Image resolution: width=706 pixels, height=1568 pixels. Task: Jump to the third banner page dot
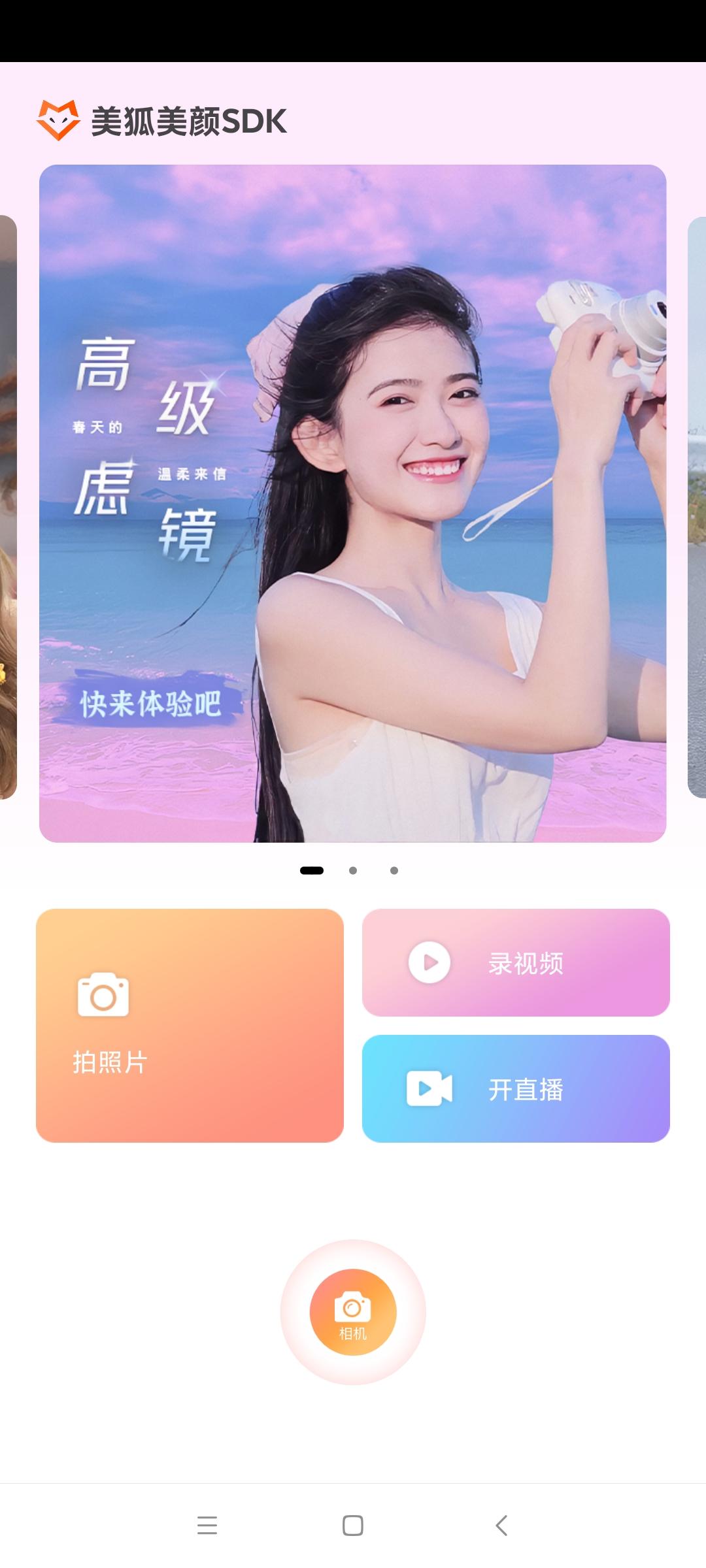pyautogui.click(x=394, y=870)
